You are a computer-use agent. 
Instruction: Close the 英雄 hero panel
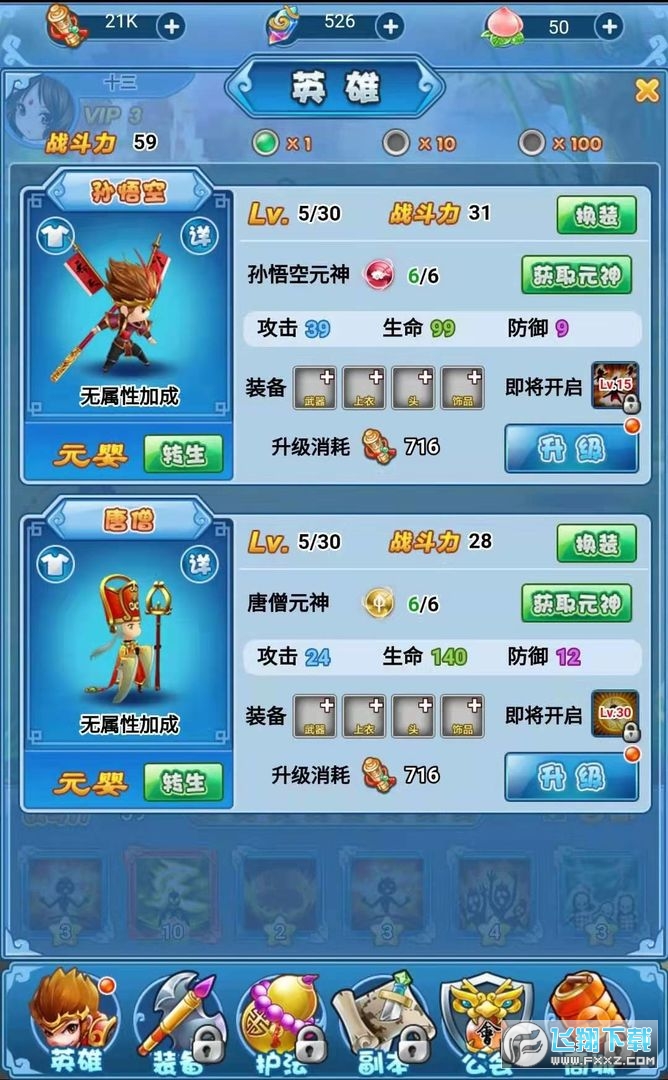coord(646,91)
